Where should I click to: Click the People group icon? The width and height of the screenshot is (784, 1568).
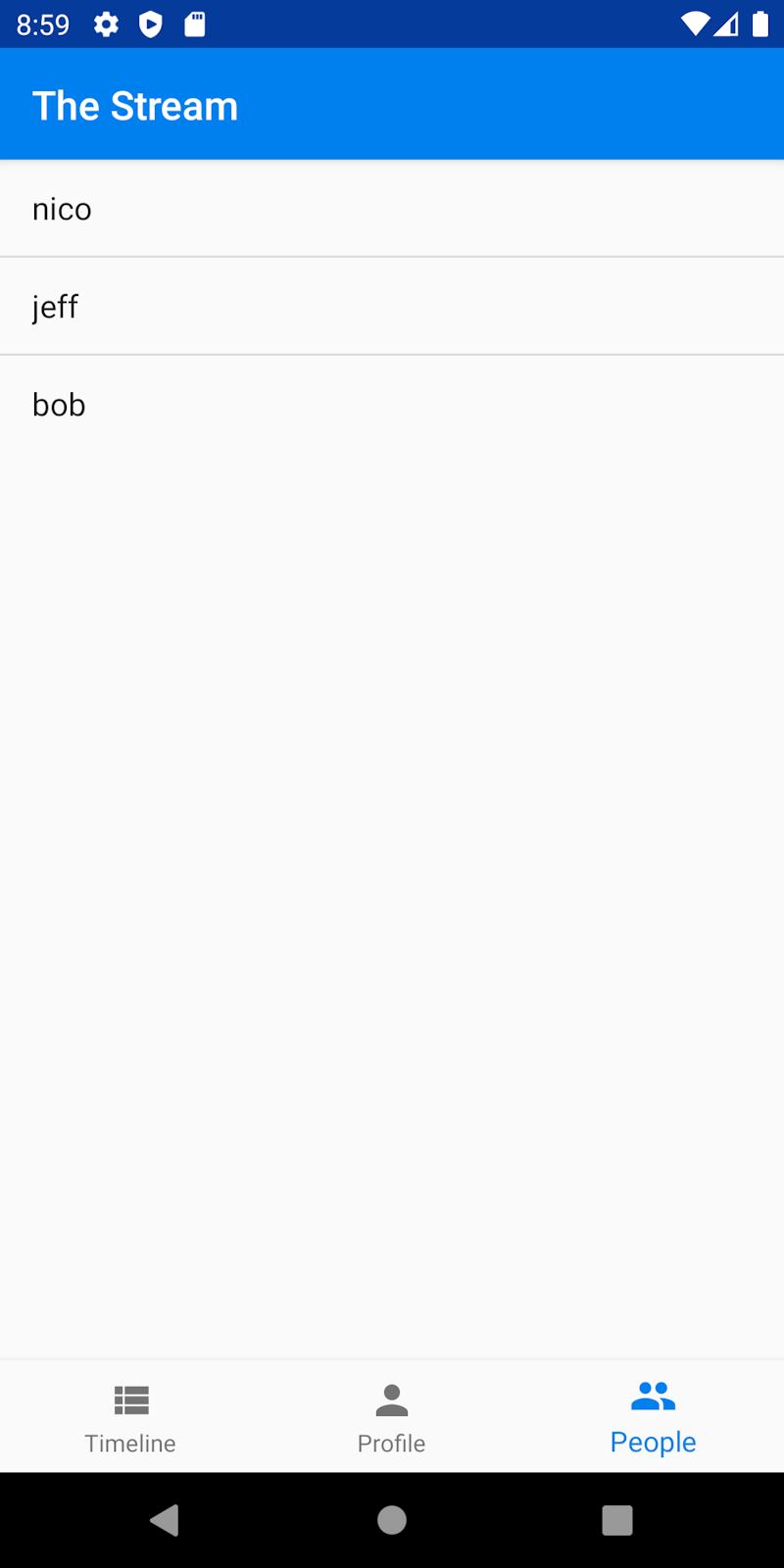[x=653, y=1396]
